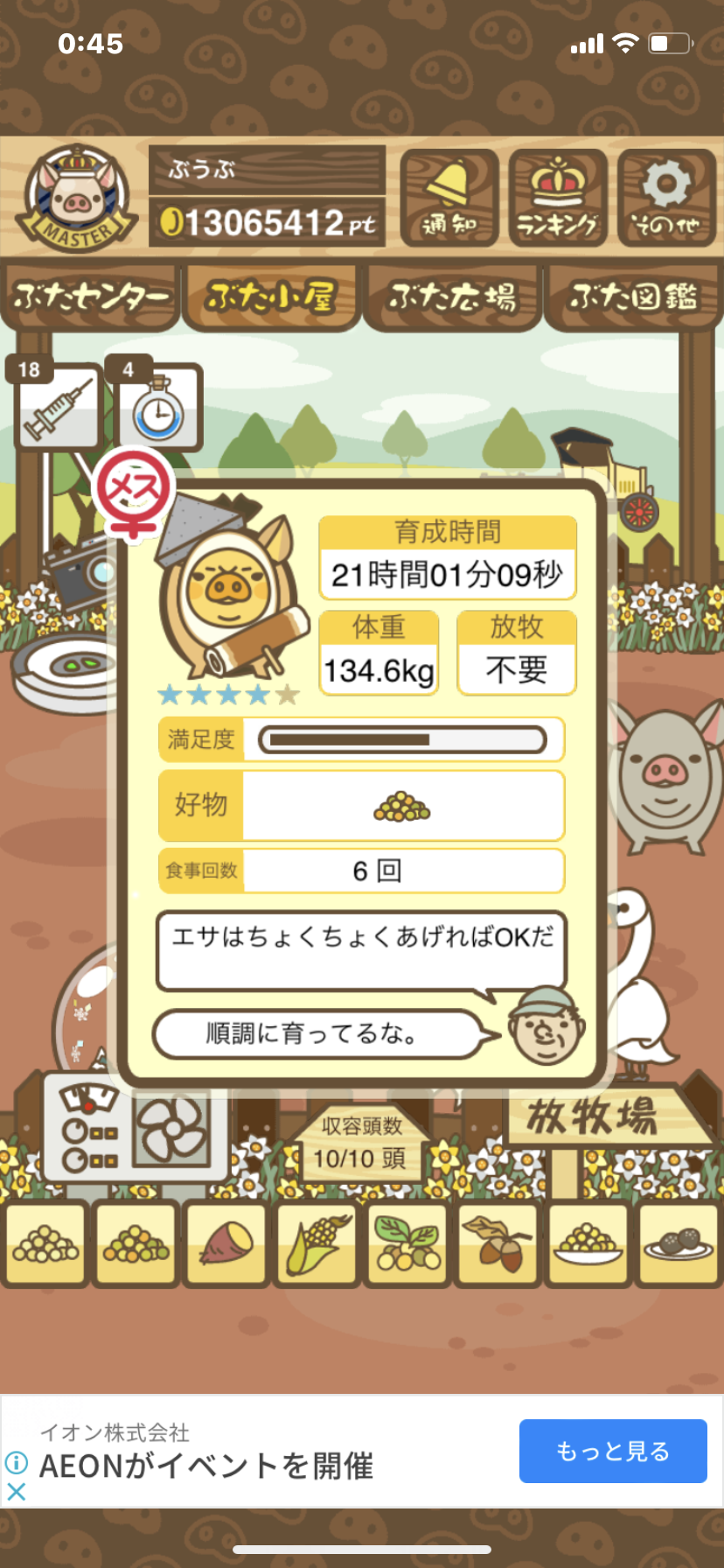Switch to the ぶた小屋 tab
The height and width of the screenshot is (1568, 724).
pos(271,297)
